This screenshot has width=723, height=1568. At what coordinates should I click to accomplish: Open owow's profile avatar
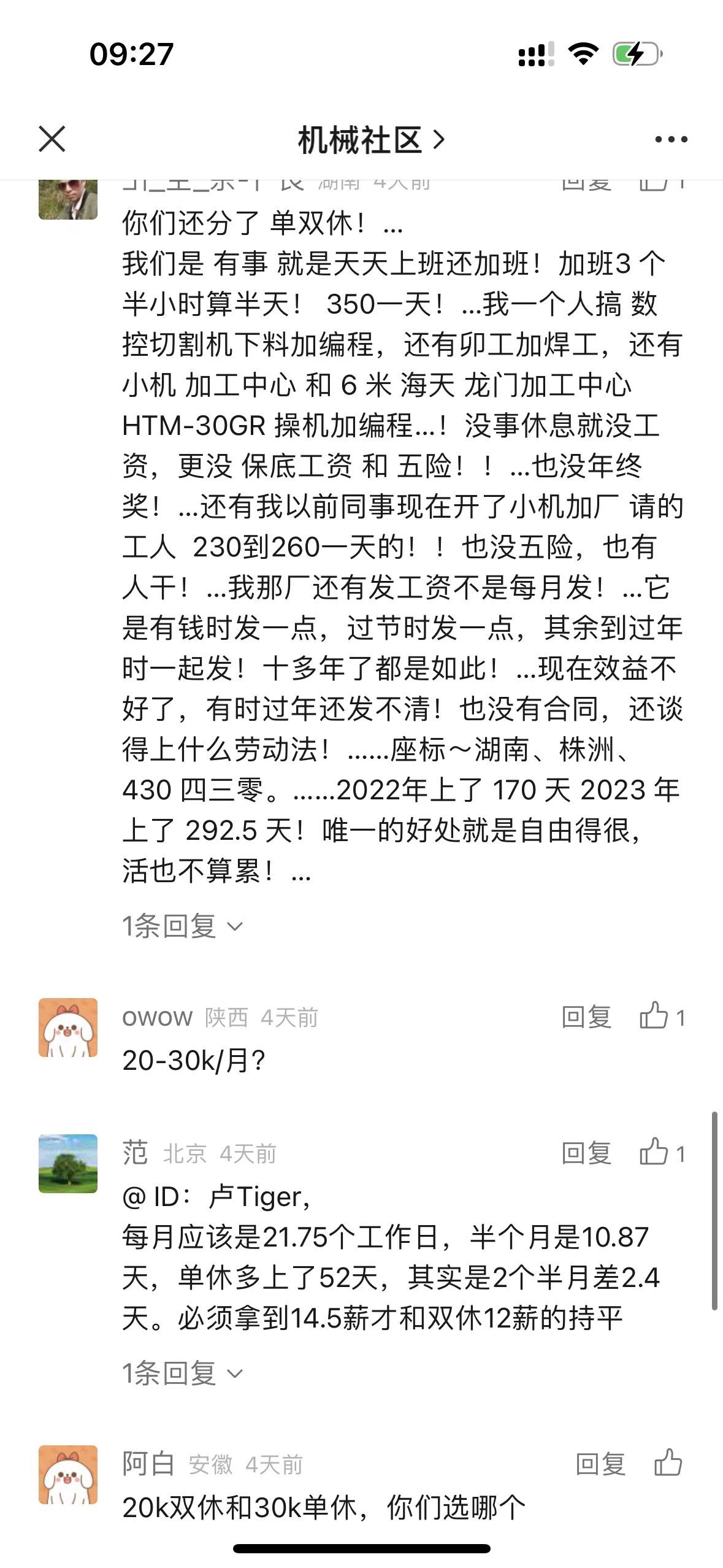click(x=68, y=1028)
